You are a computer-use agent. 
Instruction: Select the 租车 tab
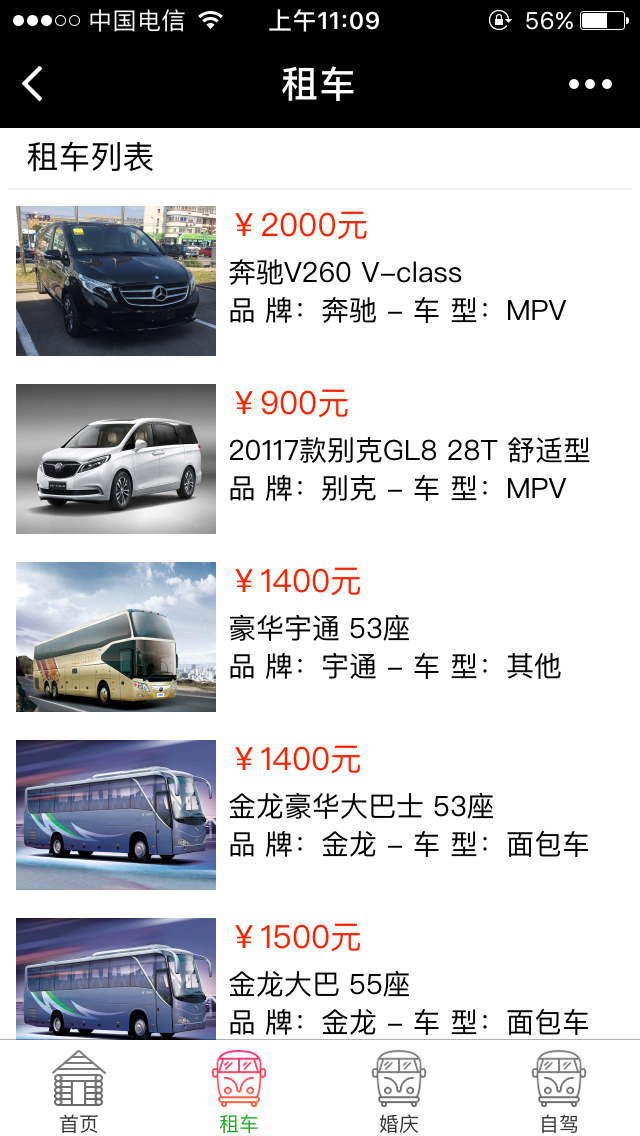[x=239, y=1090]
